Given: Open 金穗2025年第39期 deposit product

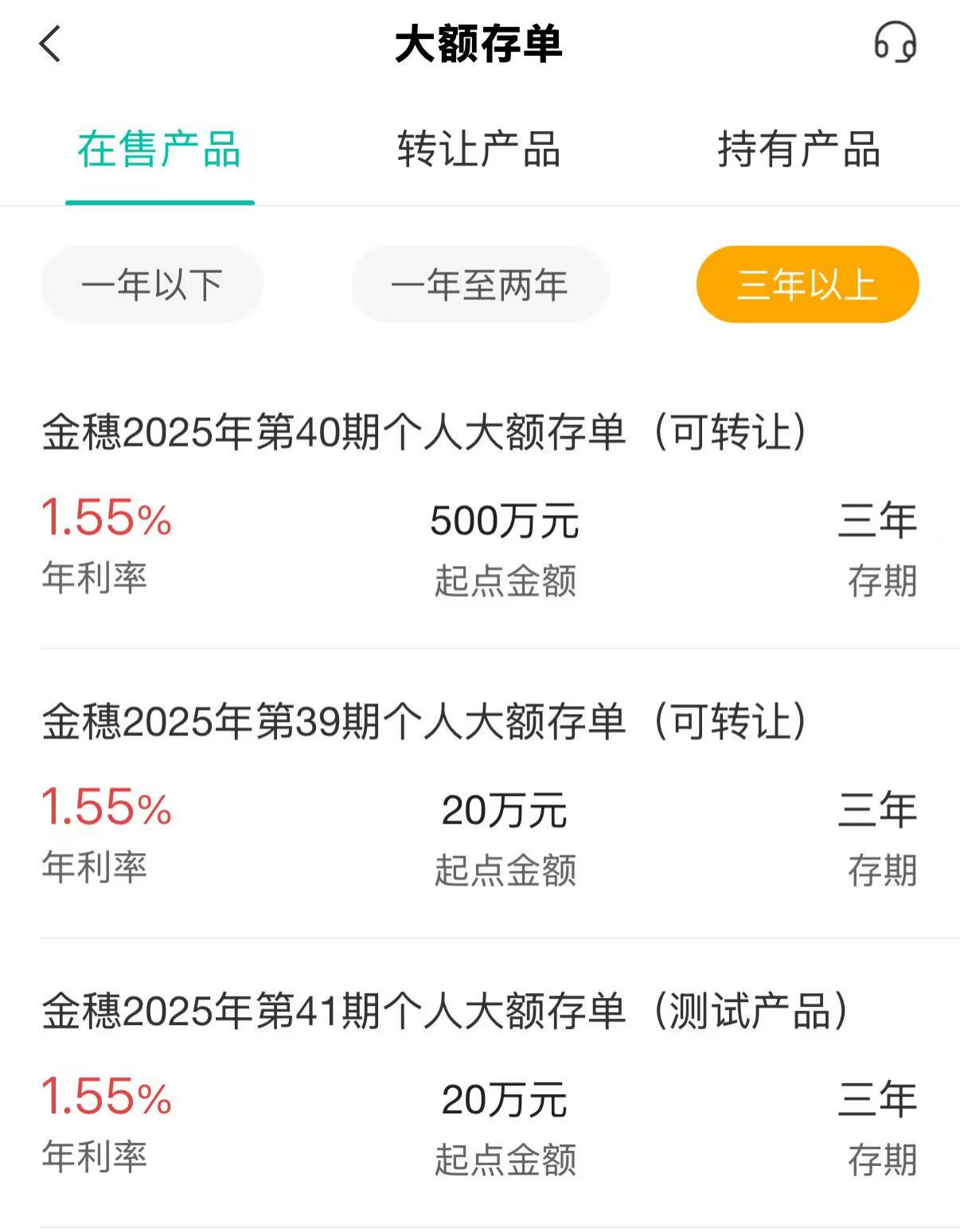Looking at the screenshot, I should pyautogui.click(x=424, y=723).
